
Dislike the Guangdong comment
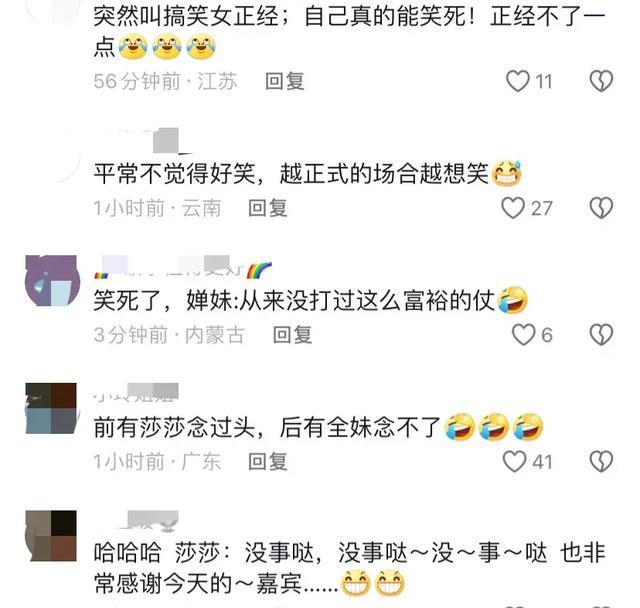(x=600, y=461)
